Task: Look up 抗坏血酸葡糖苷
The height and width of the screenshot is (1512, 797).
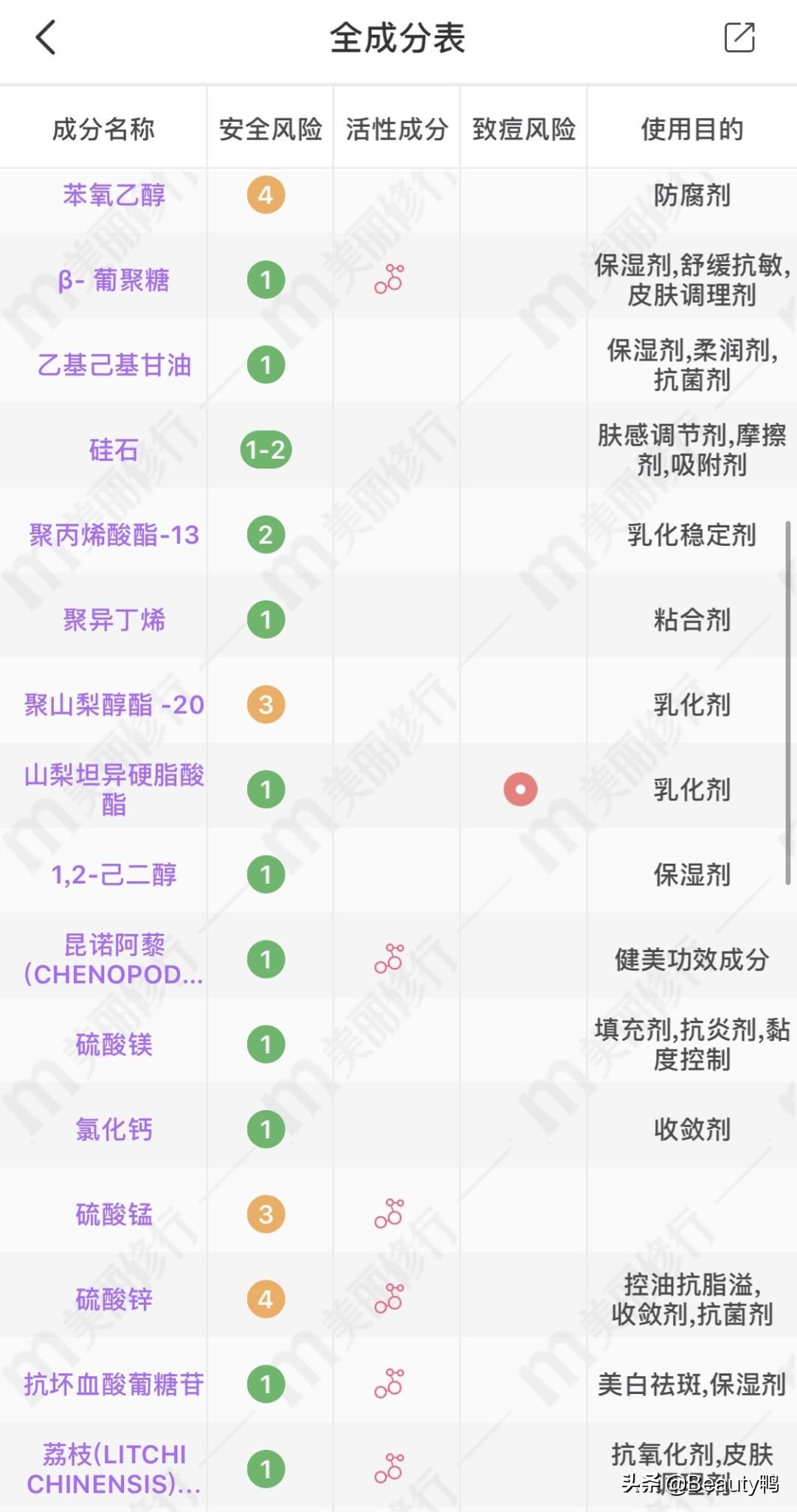Action: click(x=114, y=1384)
